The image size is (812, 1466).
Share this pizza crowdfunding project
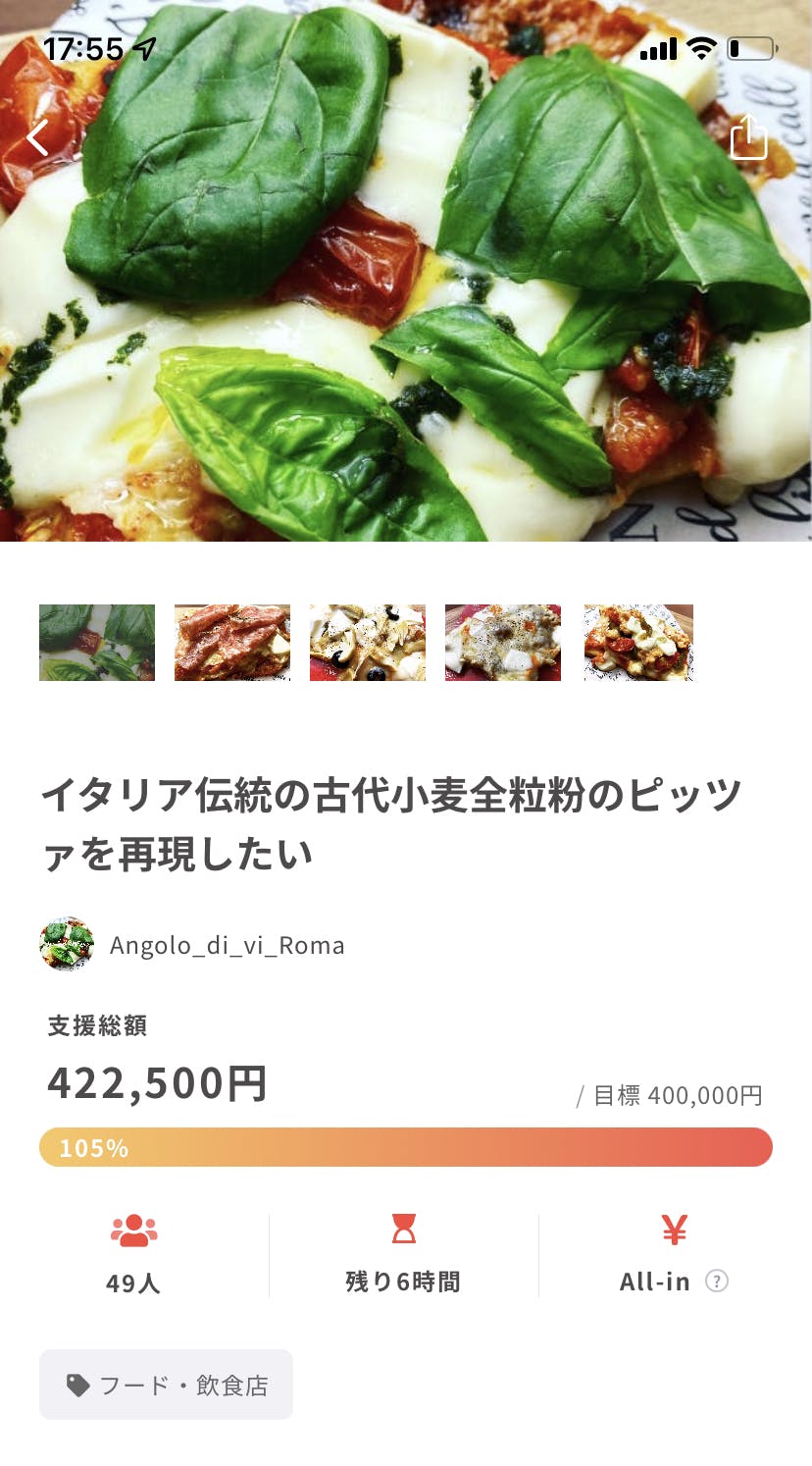(x=748, y=136)
